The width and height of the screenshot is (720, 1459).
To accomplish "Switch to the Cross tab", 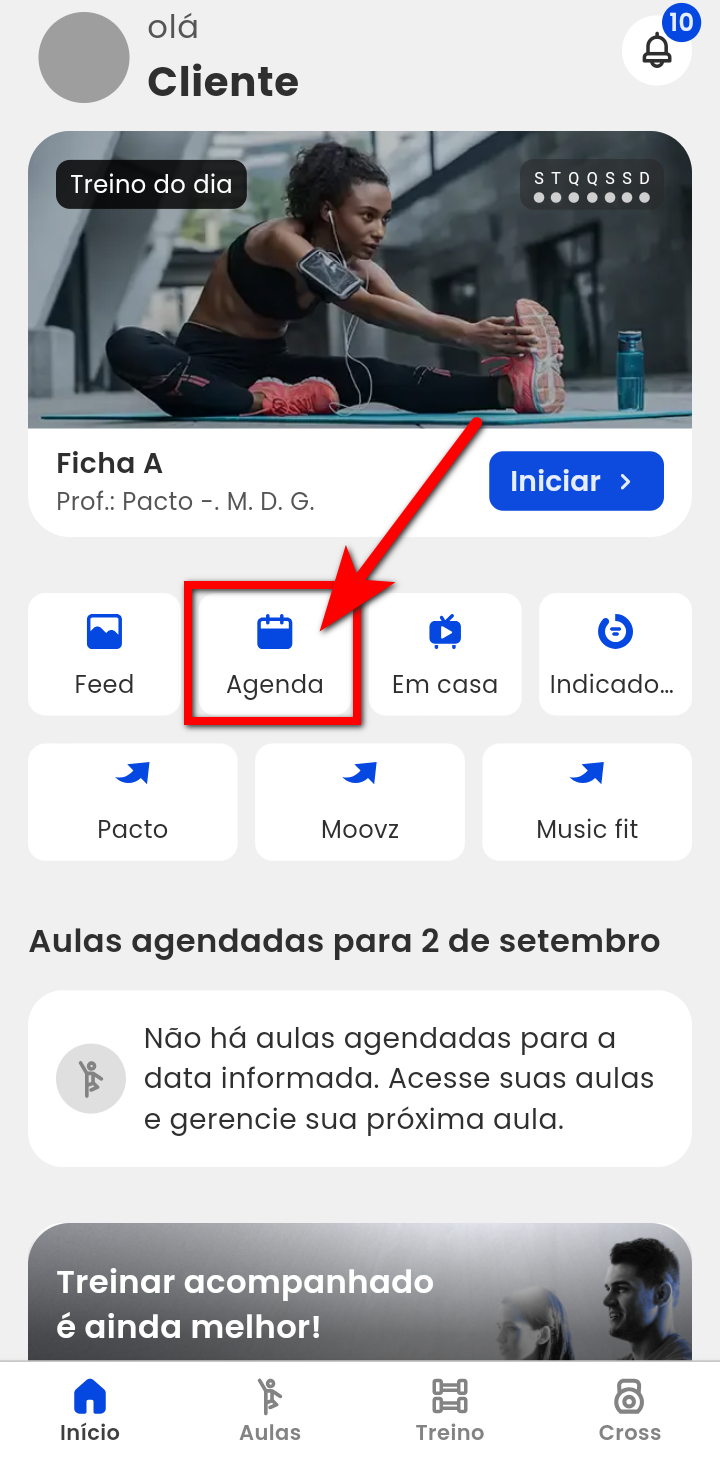I will 630,1410.
